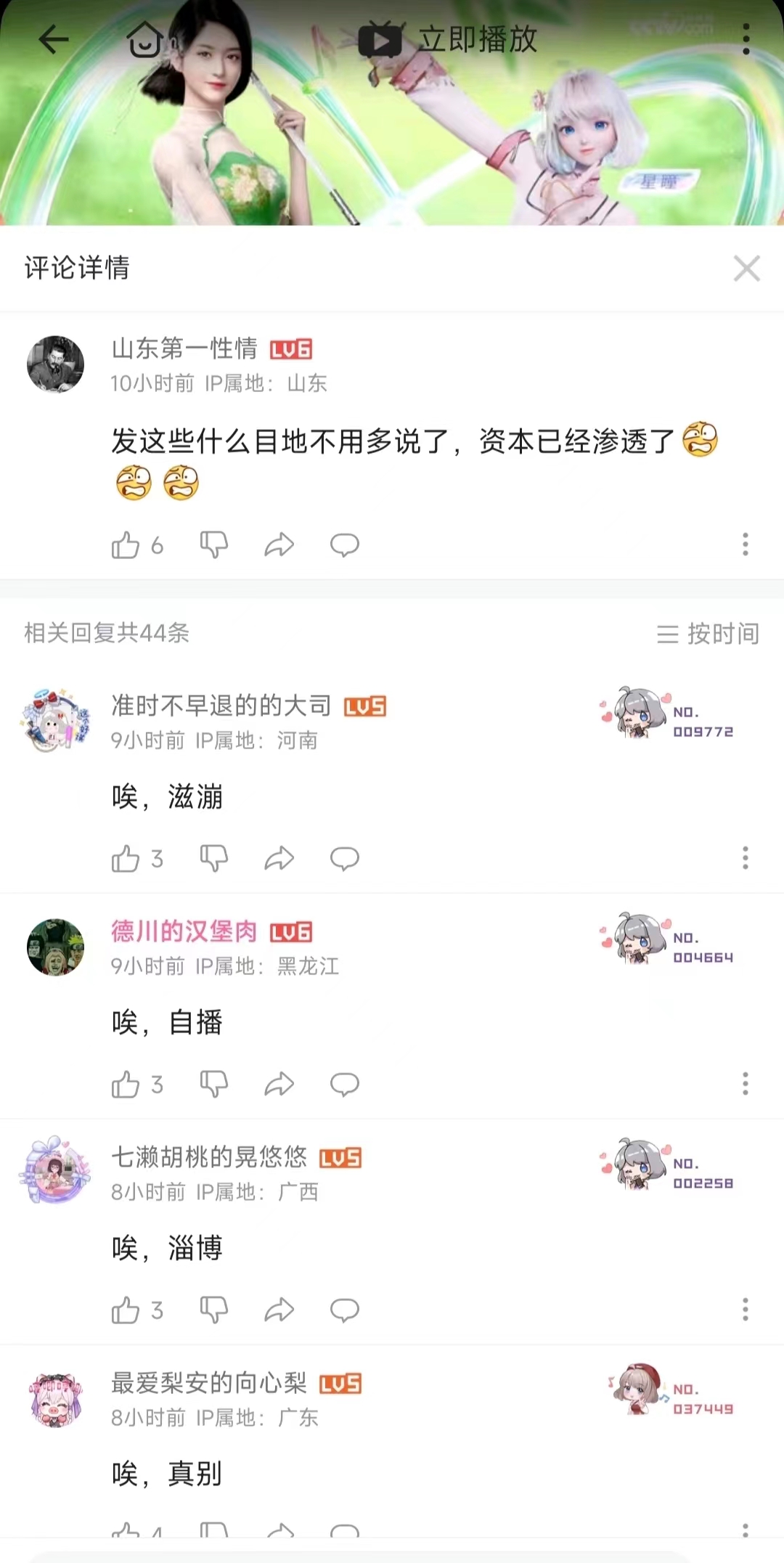Viewport: 784px width, 1563px height.
Task: Open the username 德川的汉堡肉
Action: (184, 931)
